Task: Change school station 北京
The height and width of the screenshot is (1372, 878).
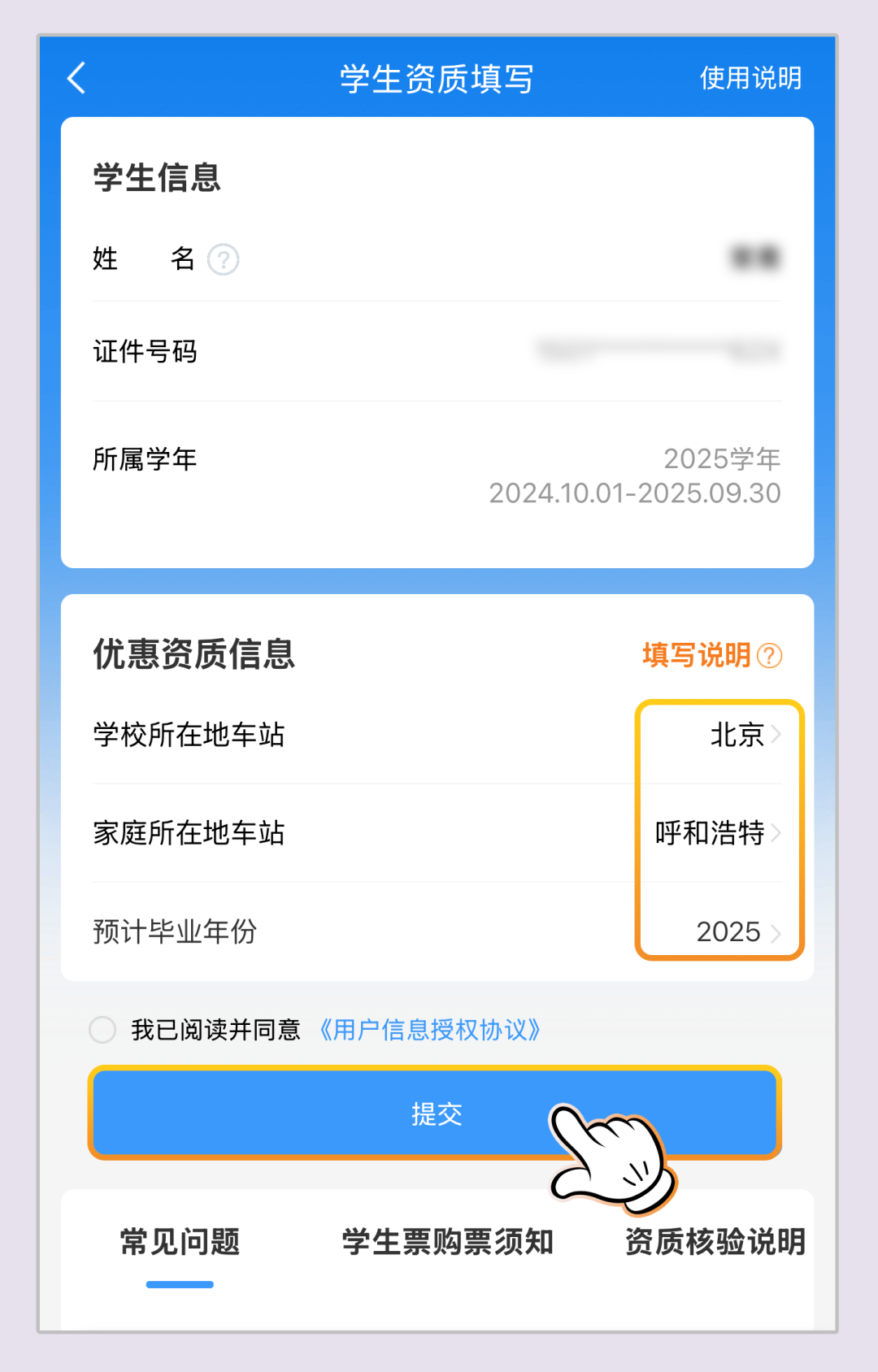Action: pyautogui.click(x=744, y=735)
